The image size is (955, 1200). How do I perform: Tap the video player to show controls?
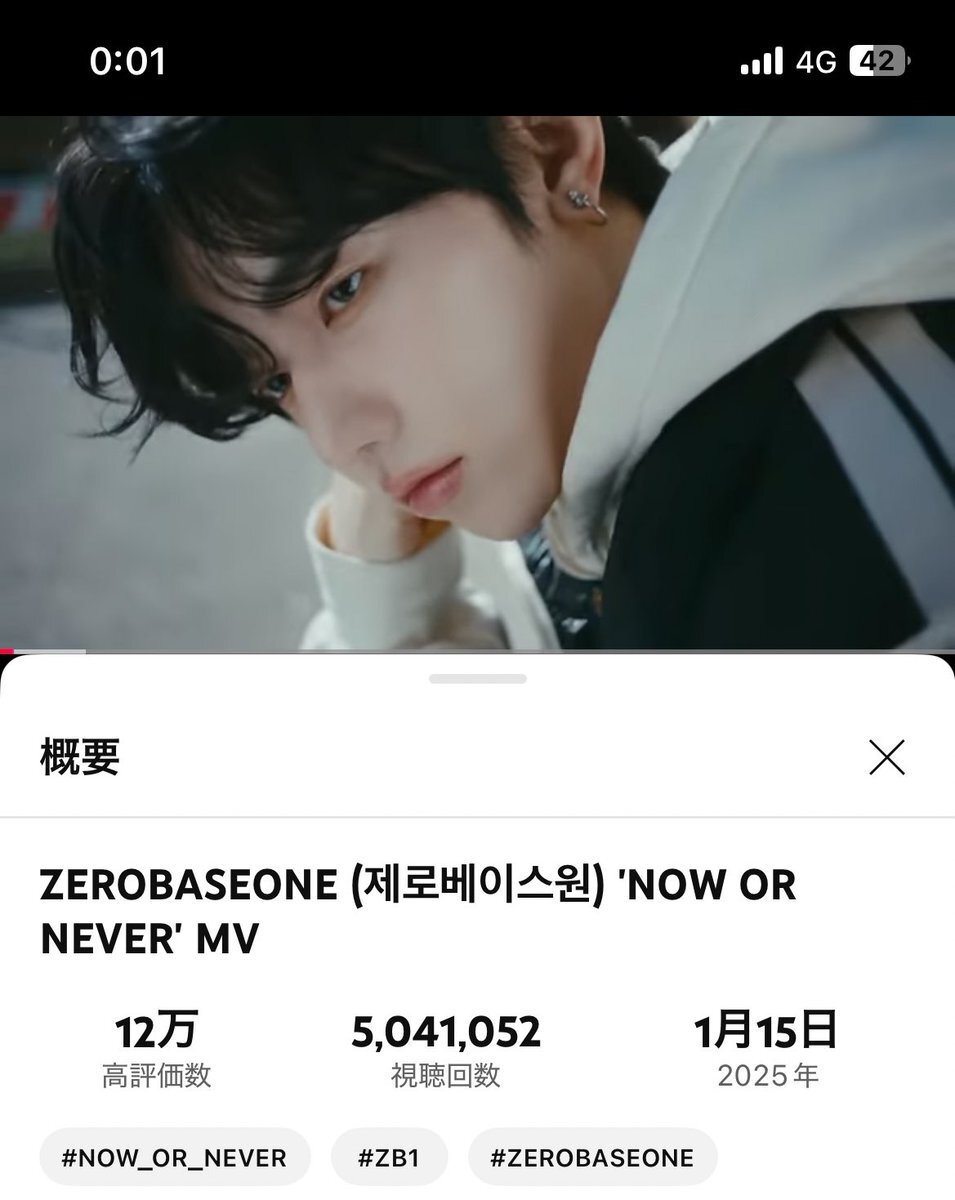[x=477, y=383]
